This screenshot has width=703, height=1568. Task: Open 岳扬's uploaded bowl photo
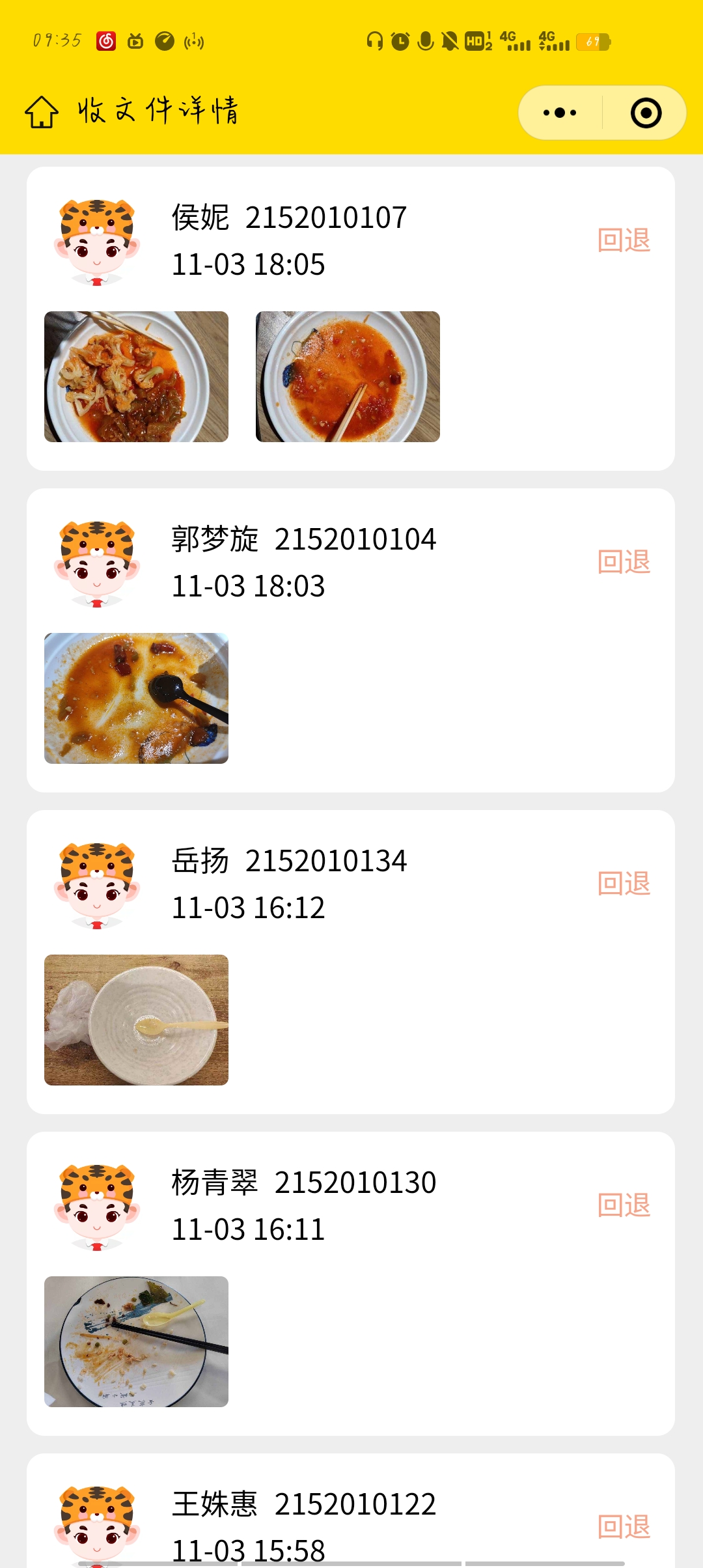pyautogui.click(x=136, y=1020)
